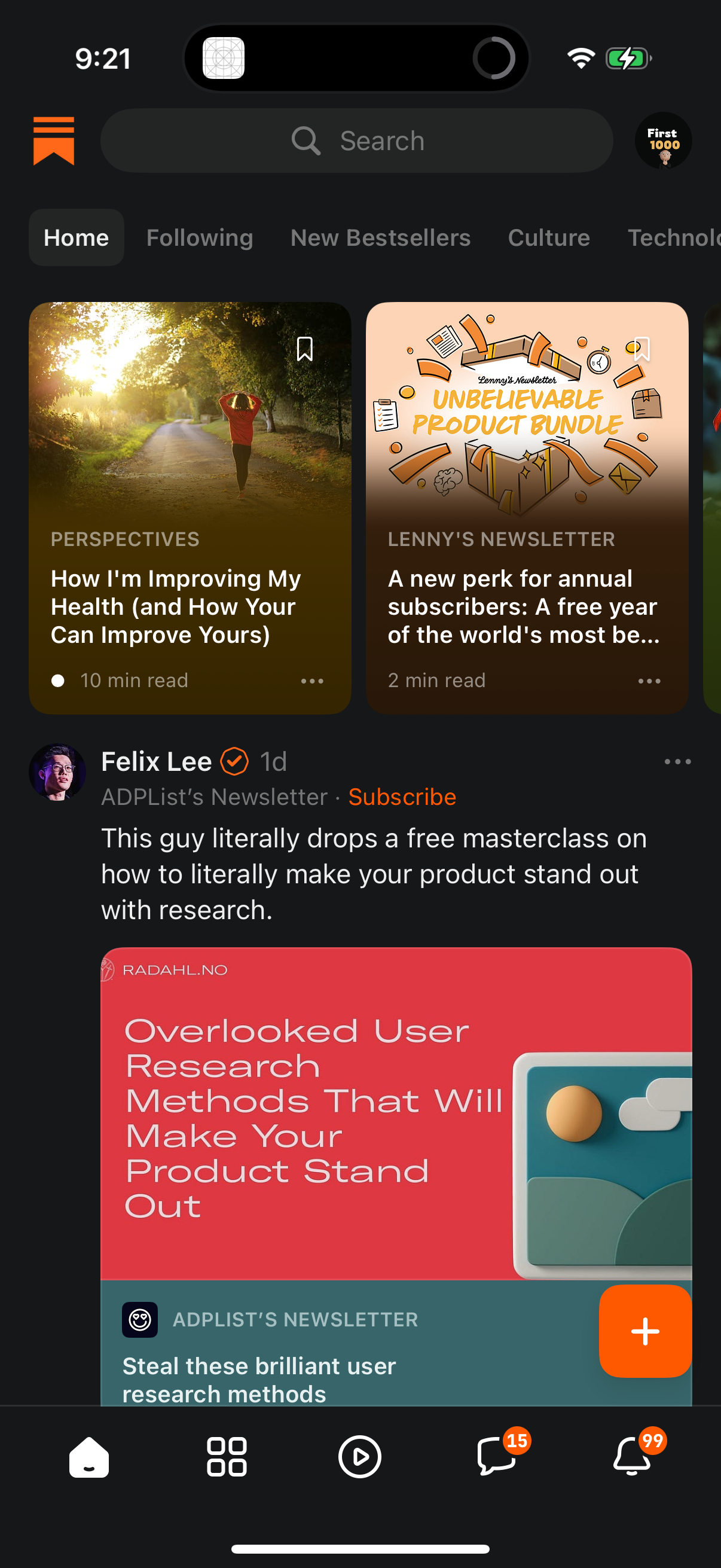Tap the First 1000 profile avatar

(x=664, y=140)
